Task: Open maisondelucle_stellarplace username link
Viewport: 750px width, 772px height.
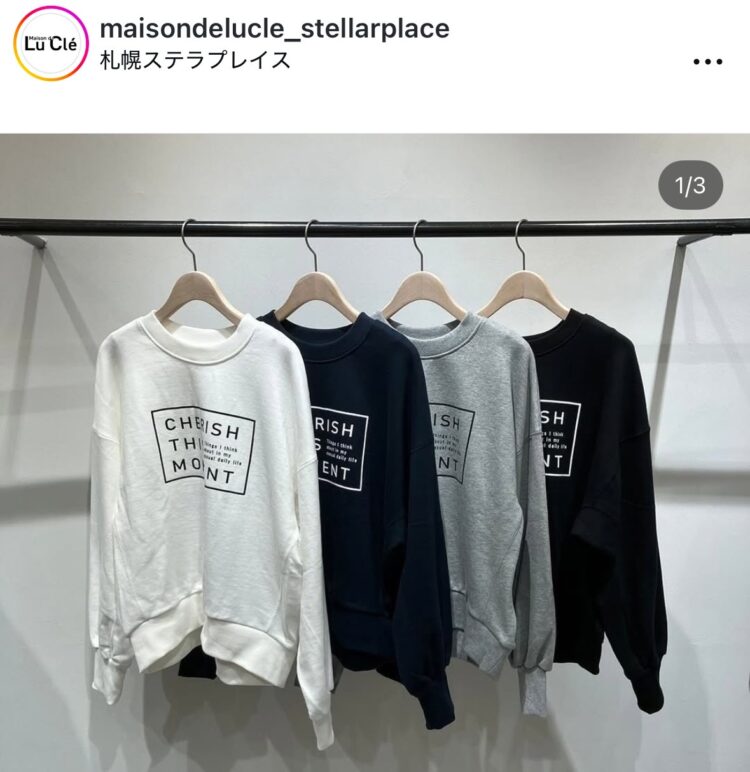Action: pos(276,28)
